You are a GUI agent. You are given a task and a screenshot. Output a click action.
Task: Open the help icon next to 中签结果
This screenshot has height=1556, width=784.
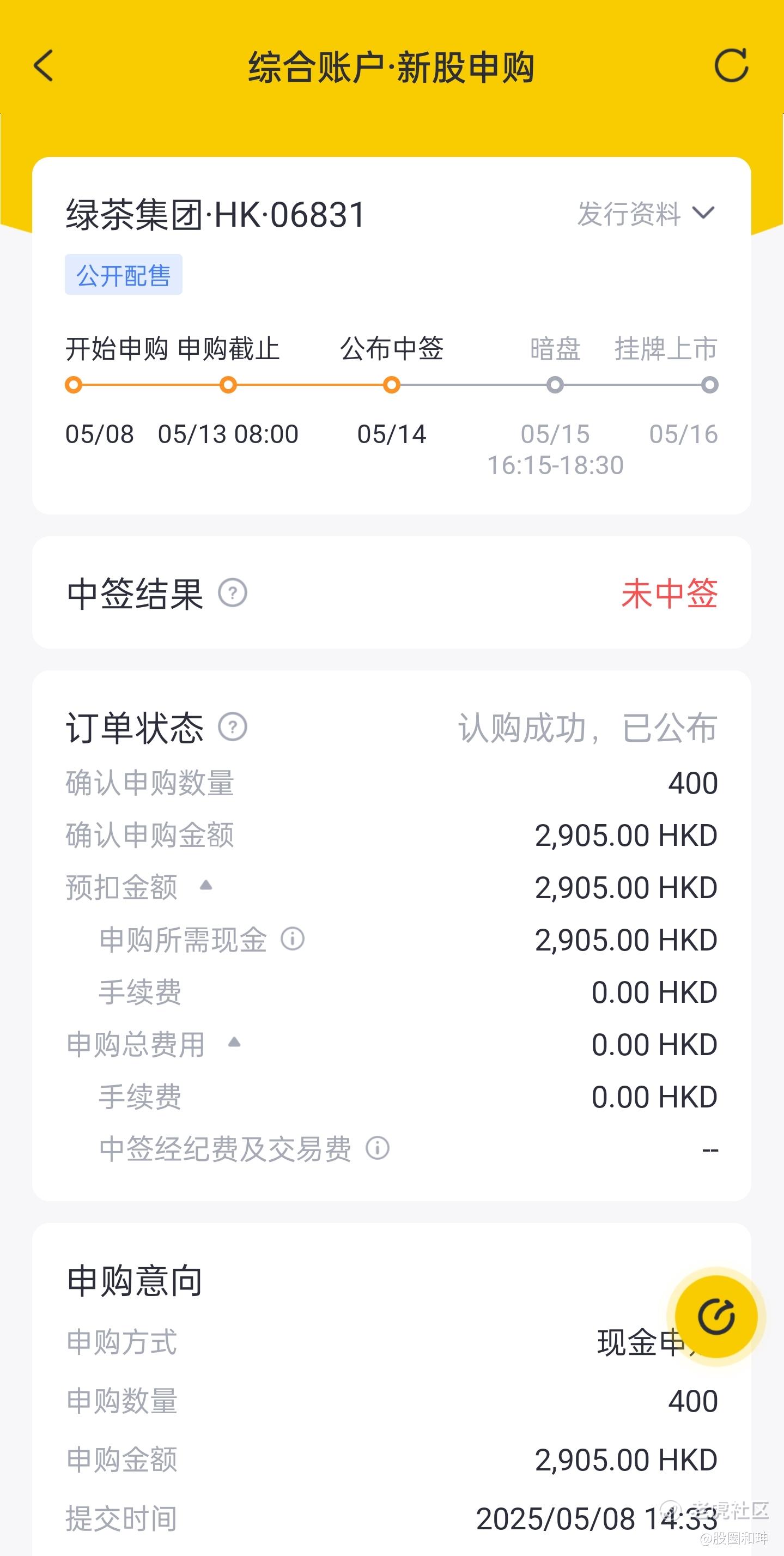point(233,592)
